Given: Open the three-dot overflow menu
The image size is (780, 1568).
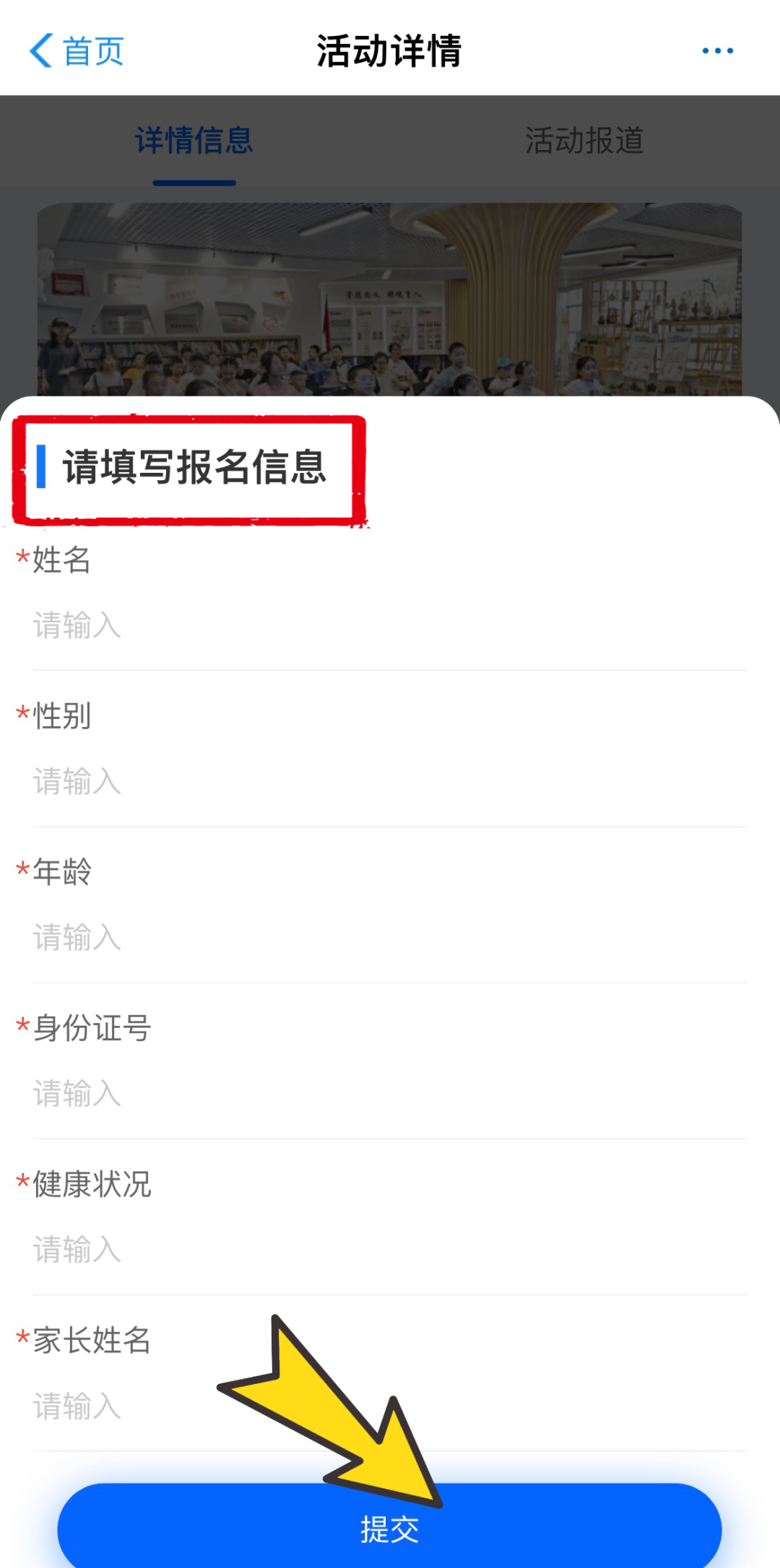Looking at the screenshot, I should (x=717, y=51).
